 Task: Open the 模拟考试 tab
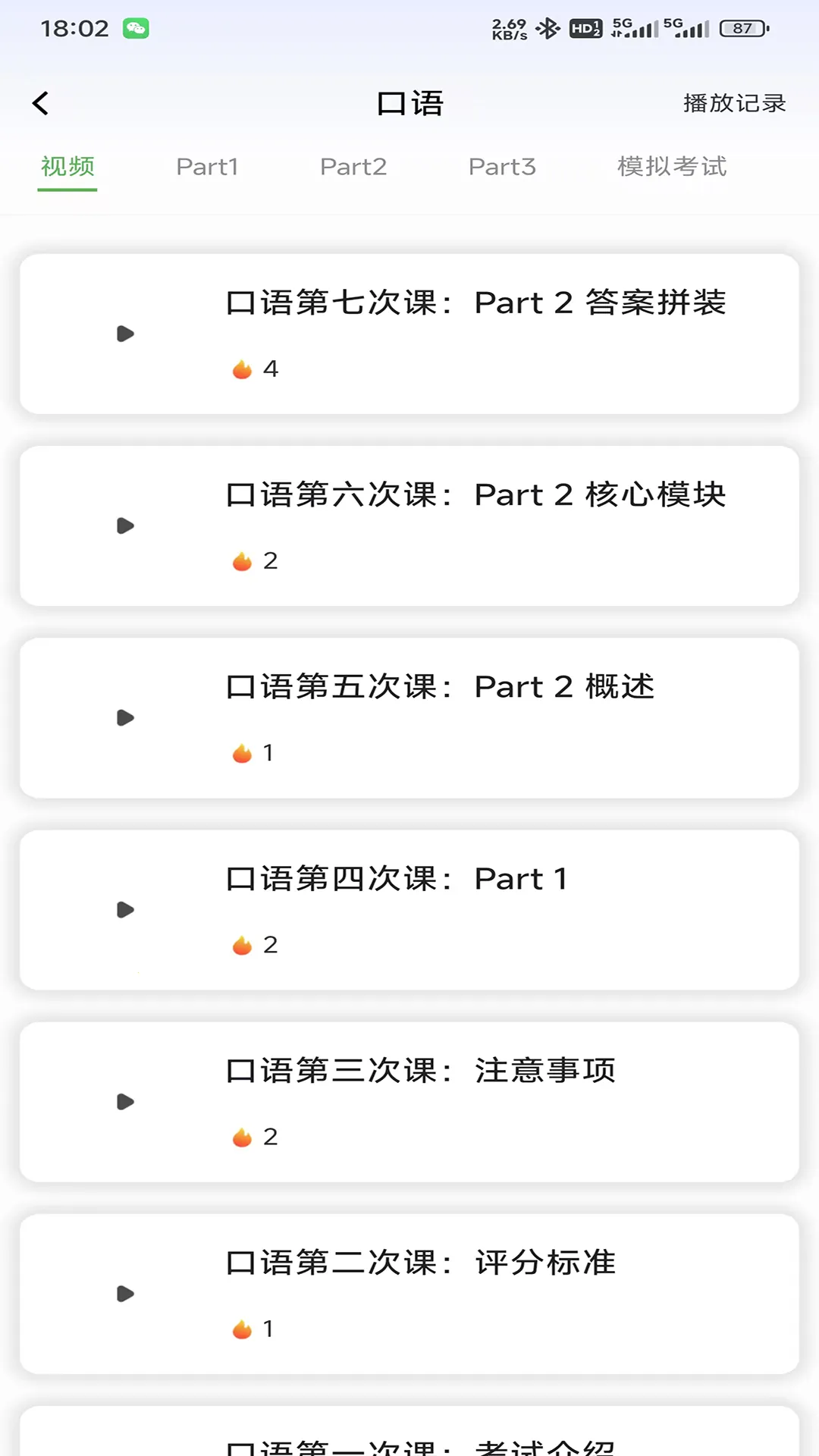672,167
